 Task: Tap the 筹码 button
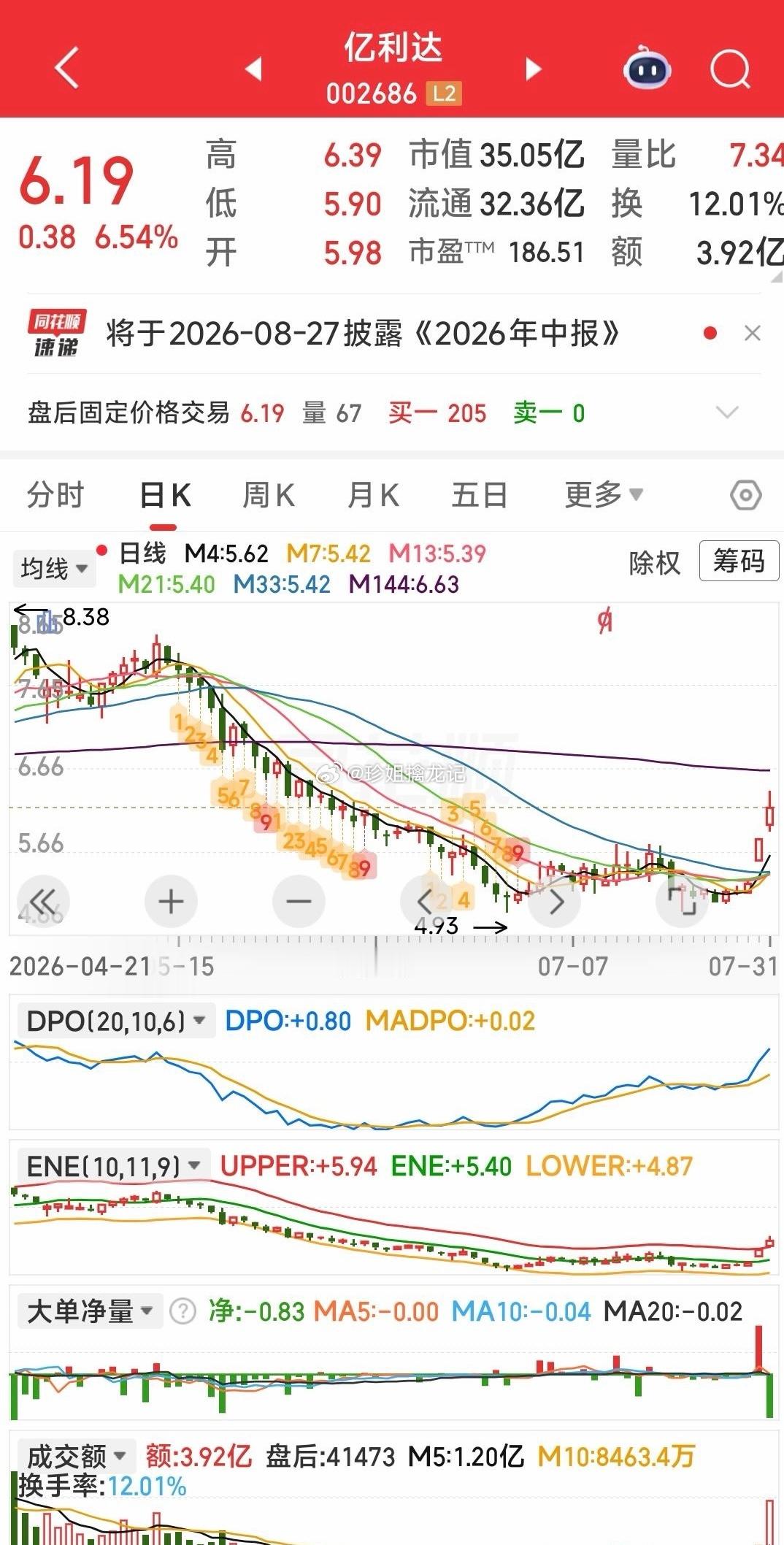click(x=739, y=561)
